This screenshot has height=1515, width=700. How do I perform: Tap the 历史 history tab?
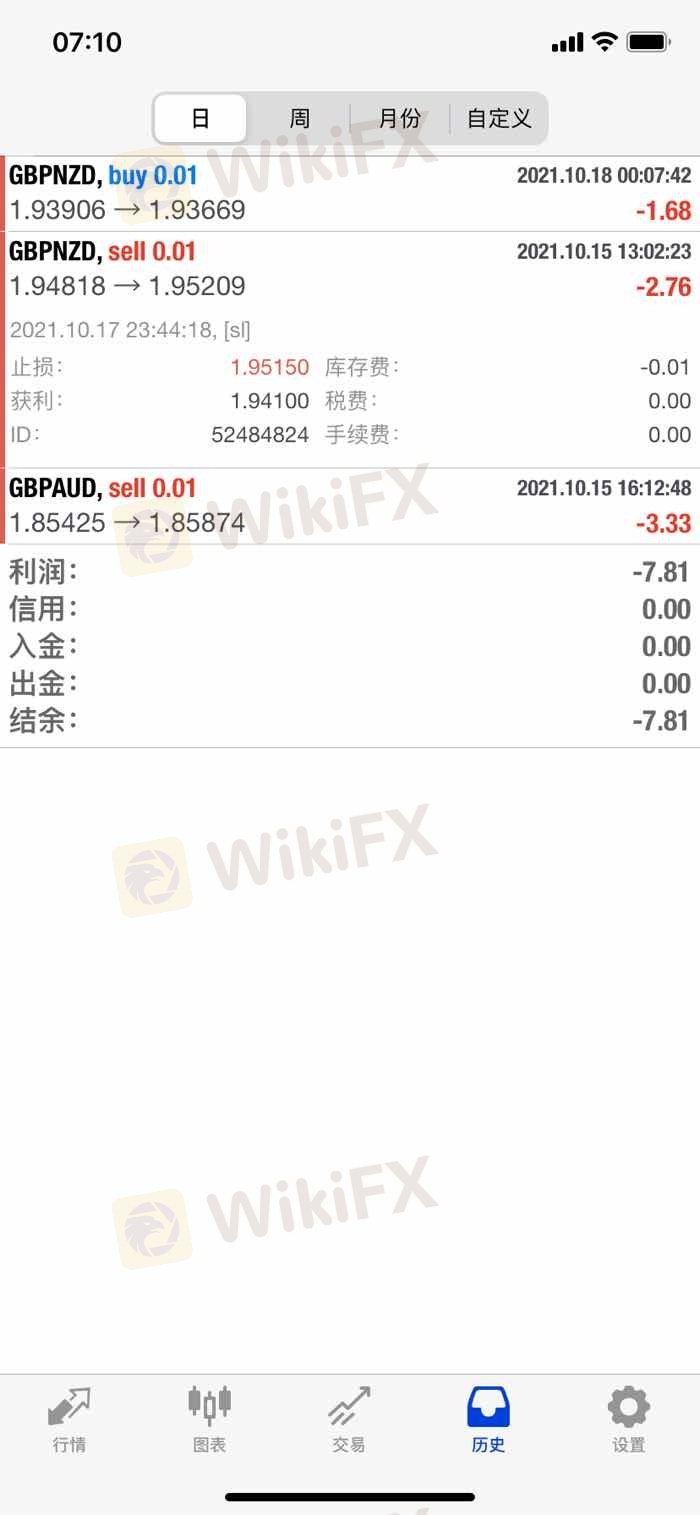(x=489, y=1419)
